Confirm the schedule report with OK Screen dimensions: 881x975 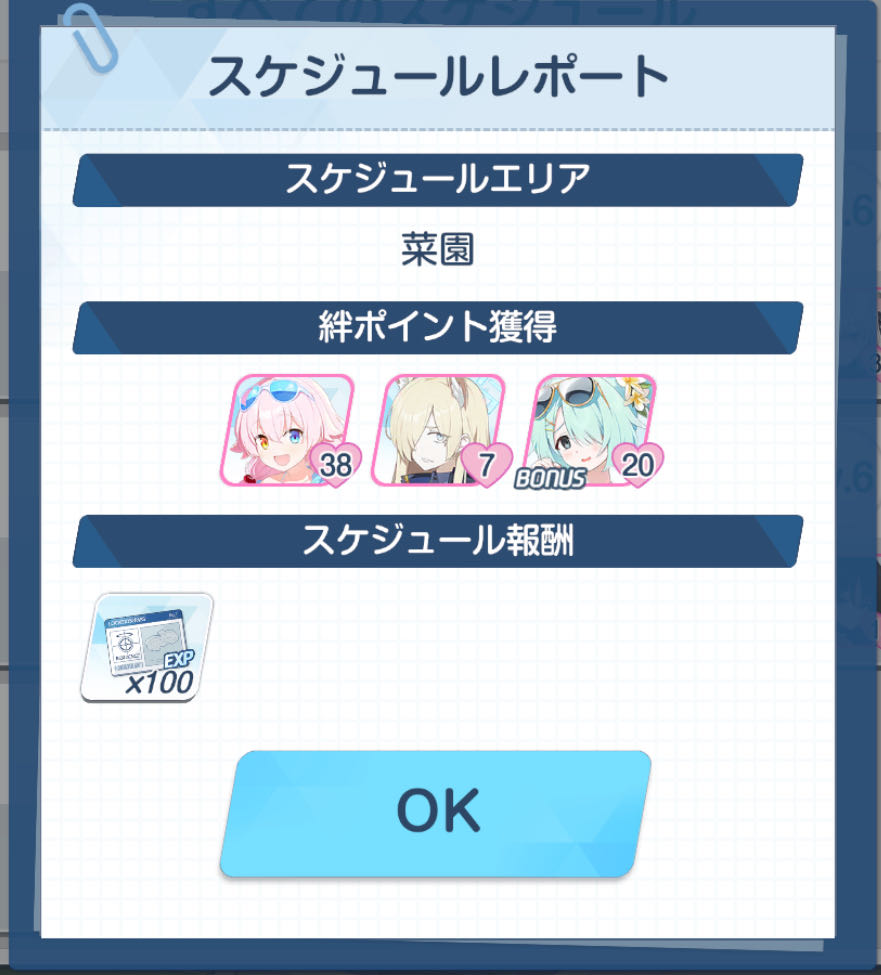coord(436,813)
